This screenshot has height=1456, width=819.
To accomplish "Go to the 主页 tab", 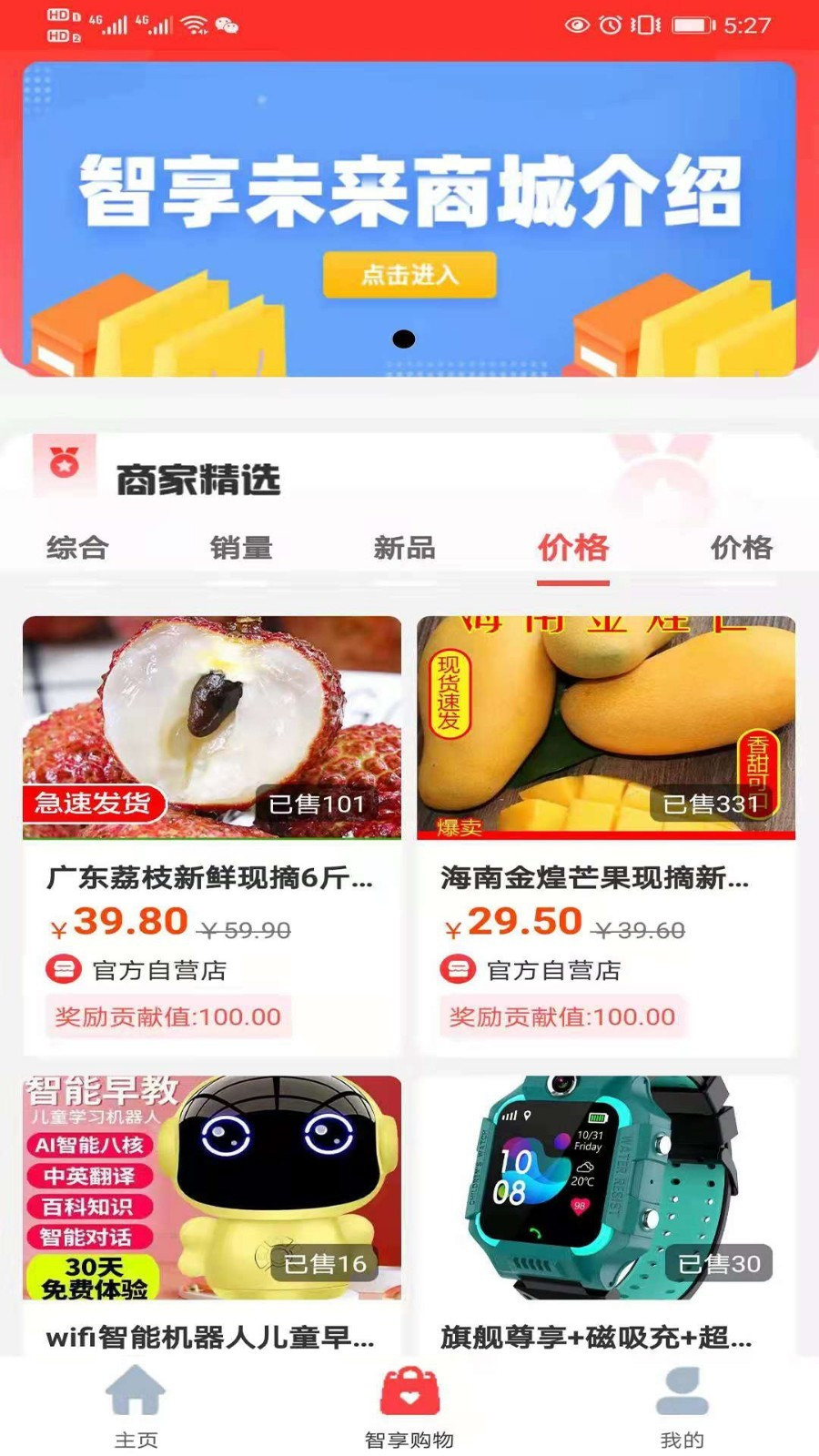I will point(136,1406).
